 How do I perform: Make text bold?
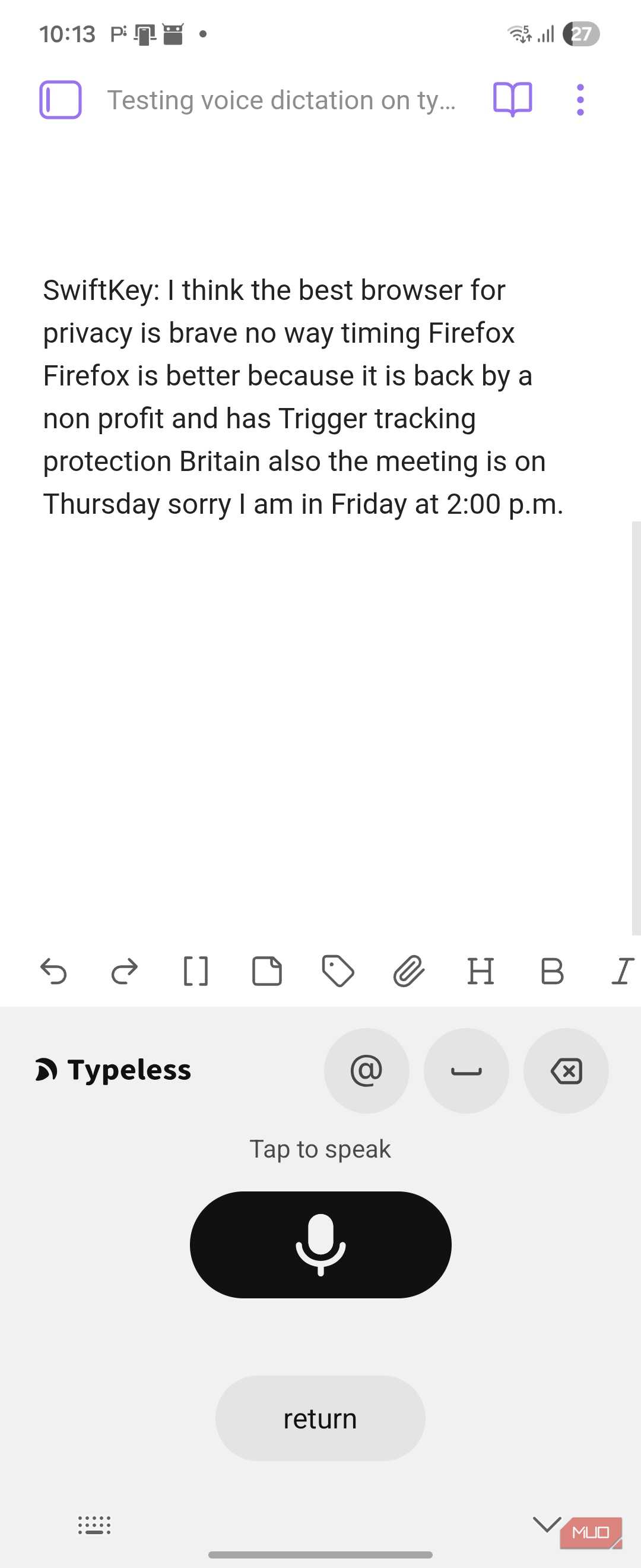[x=551, y=971]
